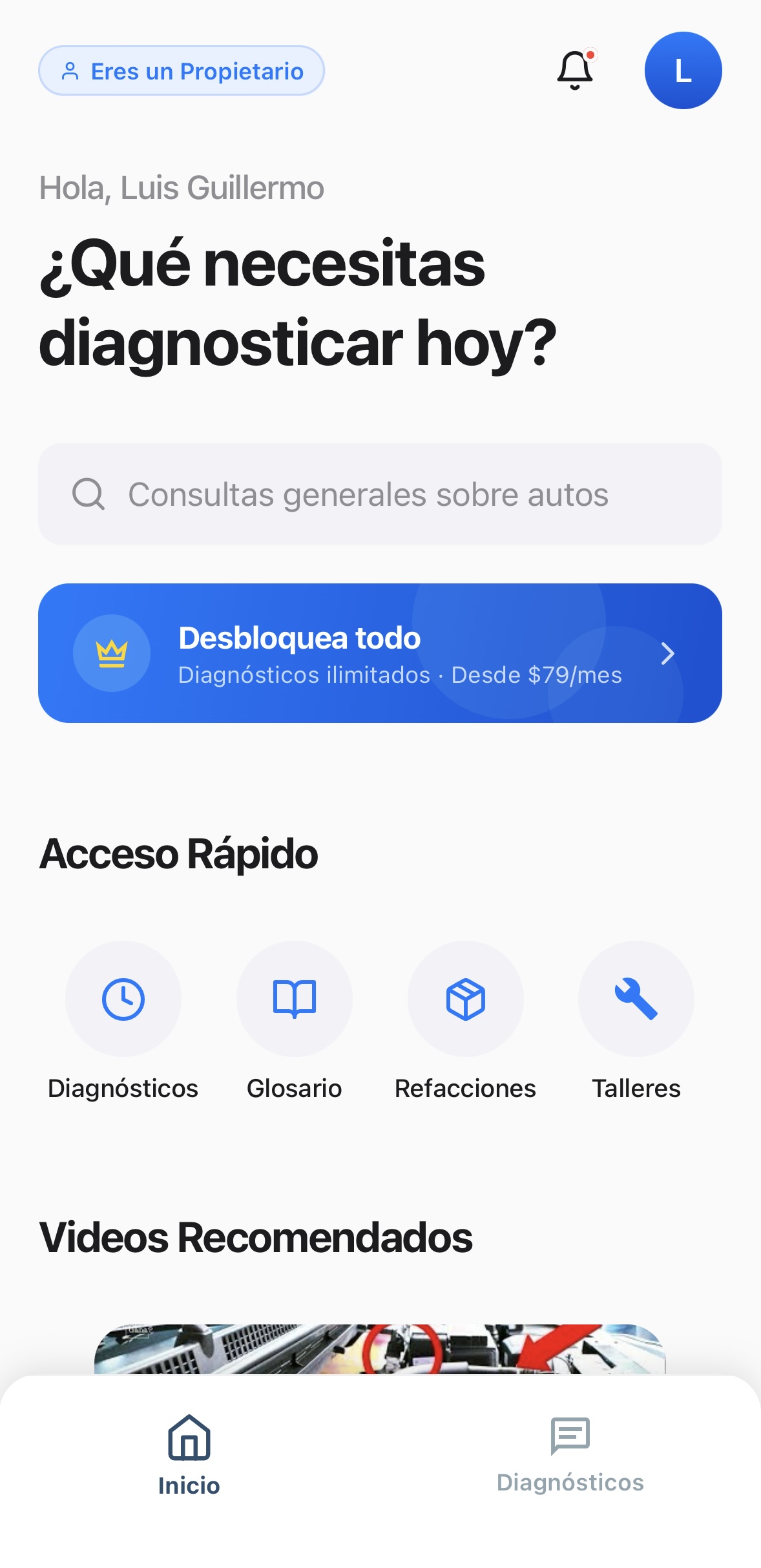Image resolution: width=761 pixels, height=1568 pixels.
Task: Expand the Desbloquea todo banner via its chevron
Action: click(668, 653)
